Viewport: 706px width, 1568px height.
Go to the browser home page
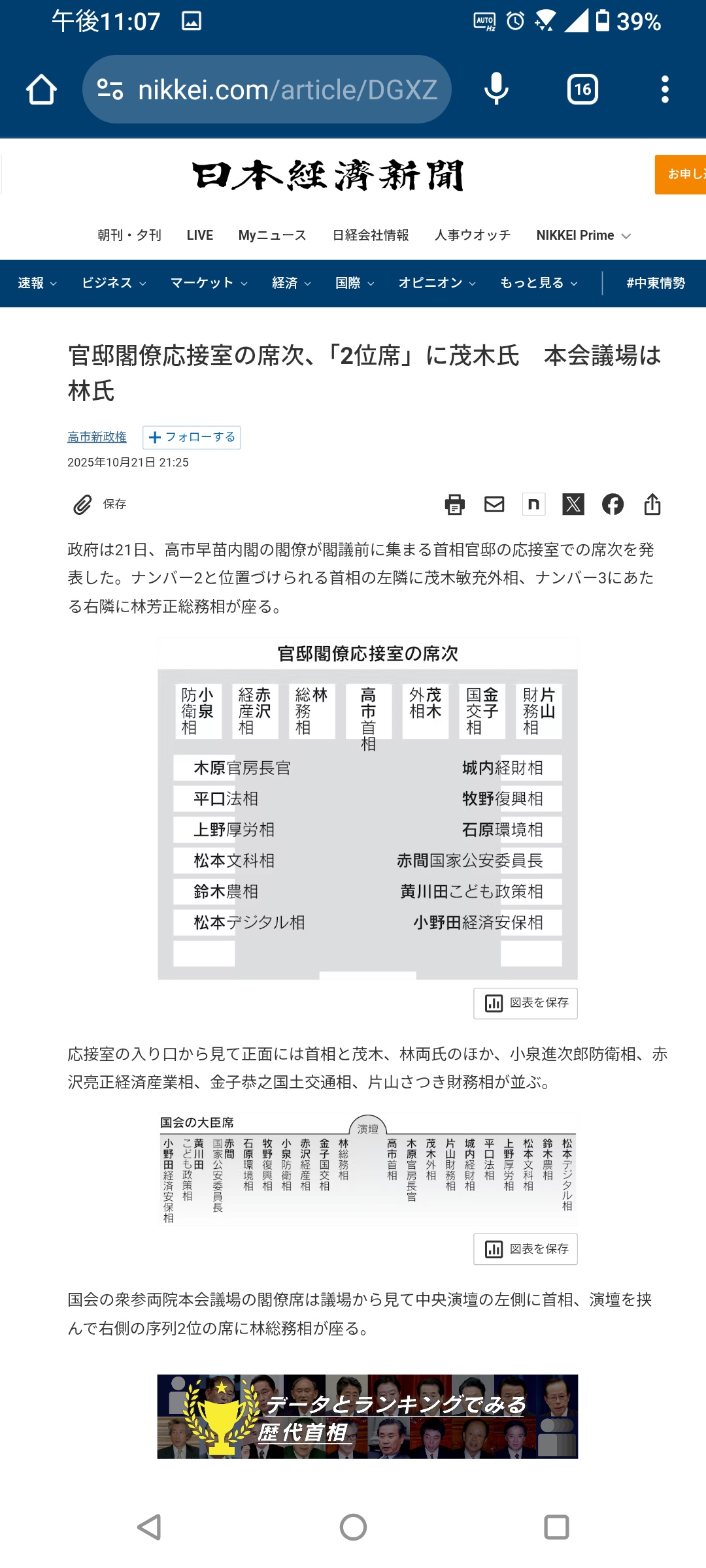point(41,90)
